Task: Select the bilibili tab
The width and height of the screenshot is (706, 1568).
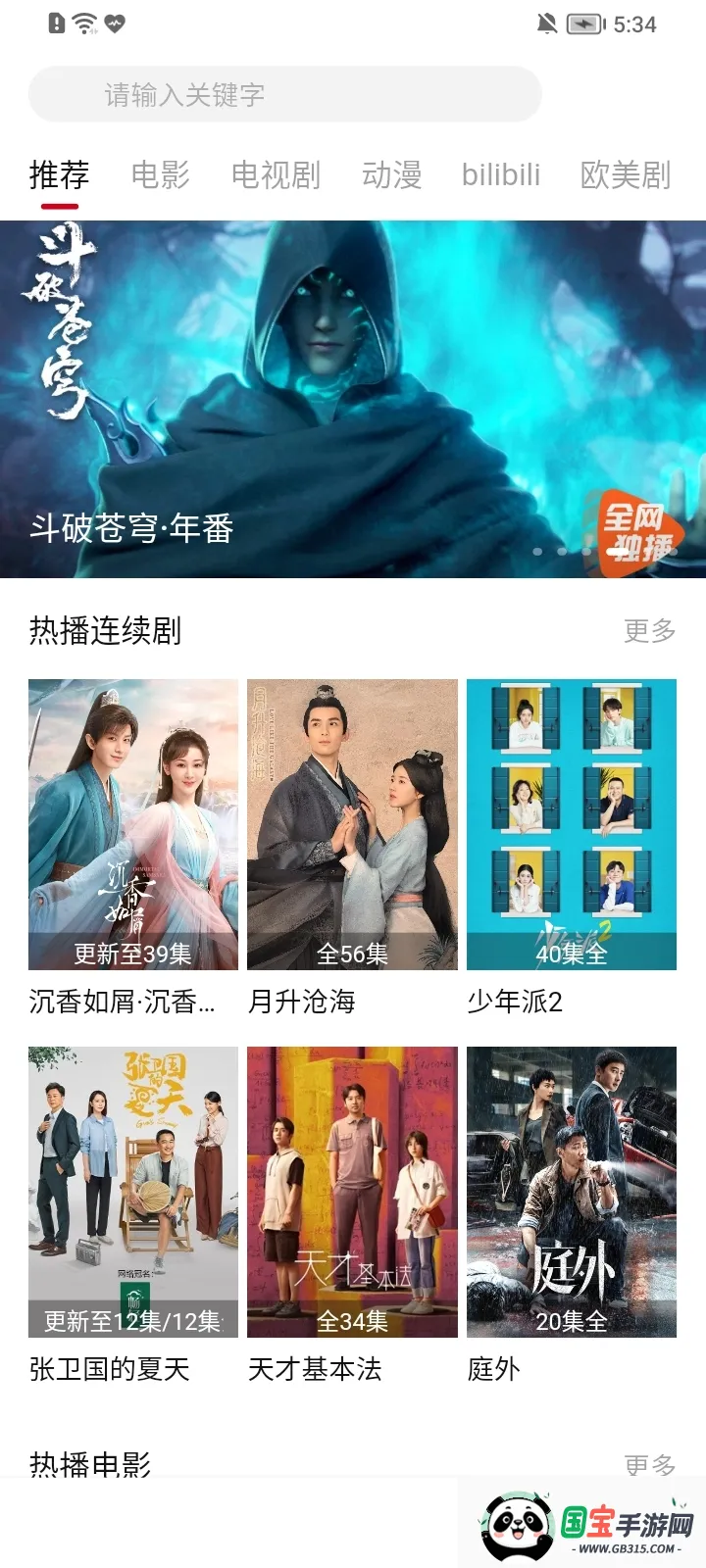Action: [x=501, y=175]
